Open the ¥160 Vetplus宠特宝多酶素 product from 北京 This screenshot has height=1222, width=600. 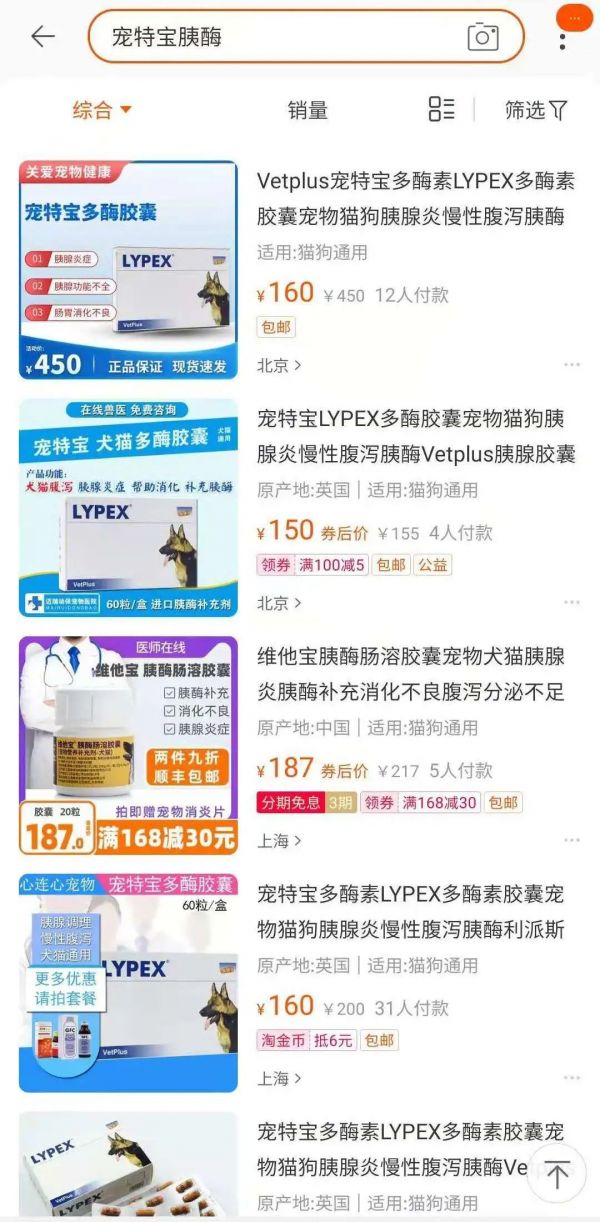(x=415, y=198)
